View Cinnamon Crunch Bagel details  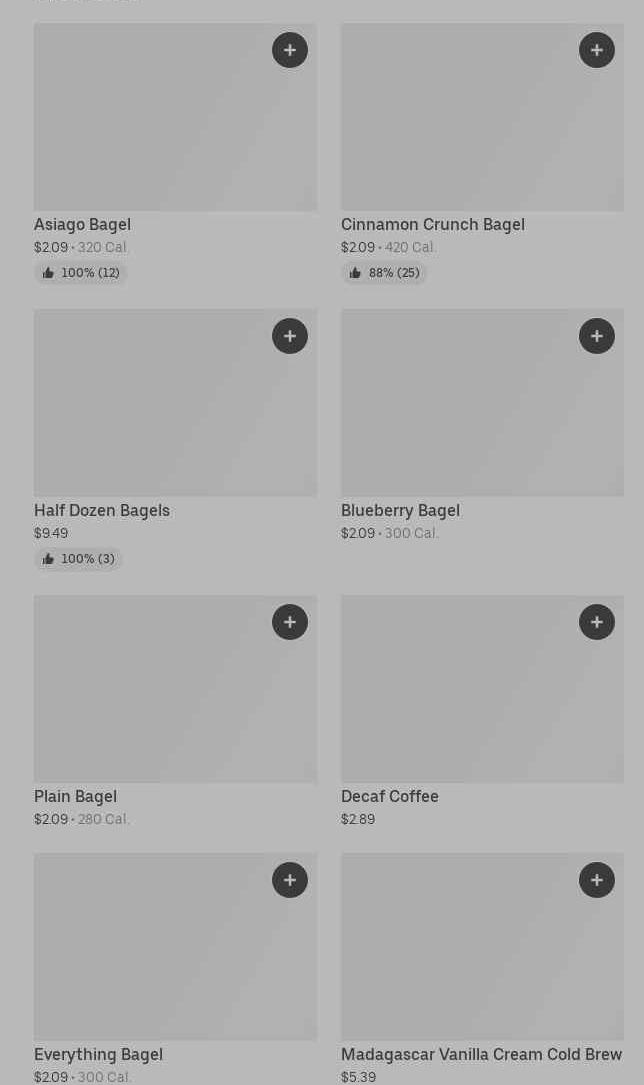(482, 154)
